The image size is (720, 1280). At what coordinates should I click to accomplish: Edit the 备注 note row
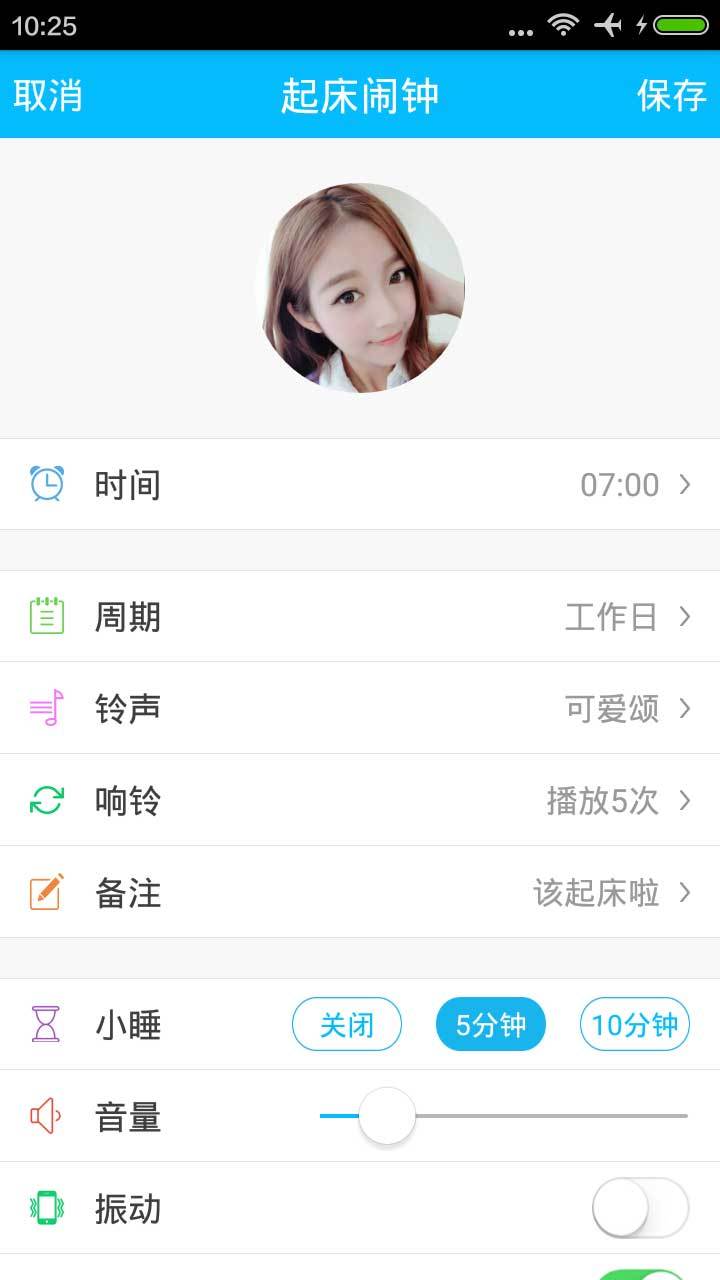(x=360, y=893)
